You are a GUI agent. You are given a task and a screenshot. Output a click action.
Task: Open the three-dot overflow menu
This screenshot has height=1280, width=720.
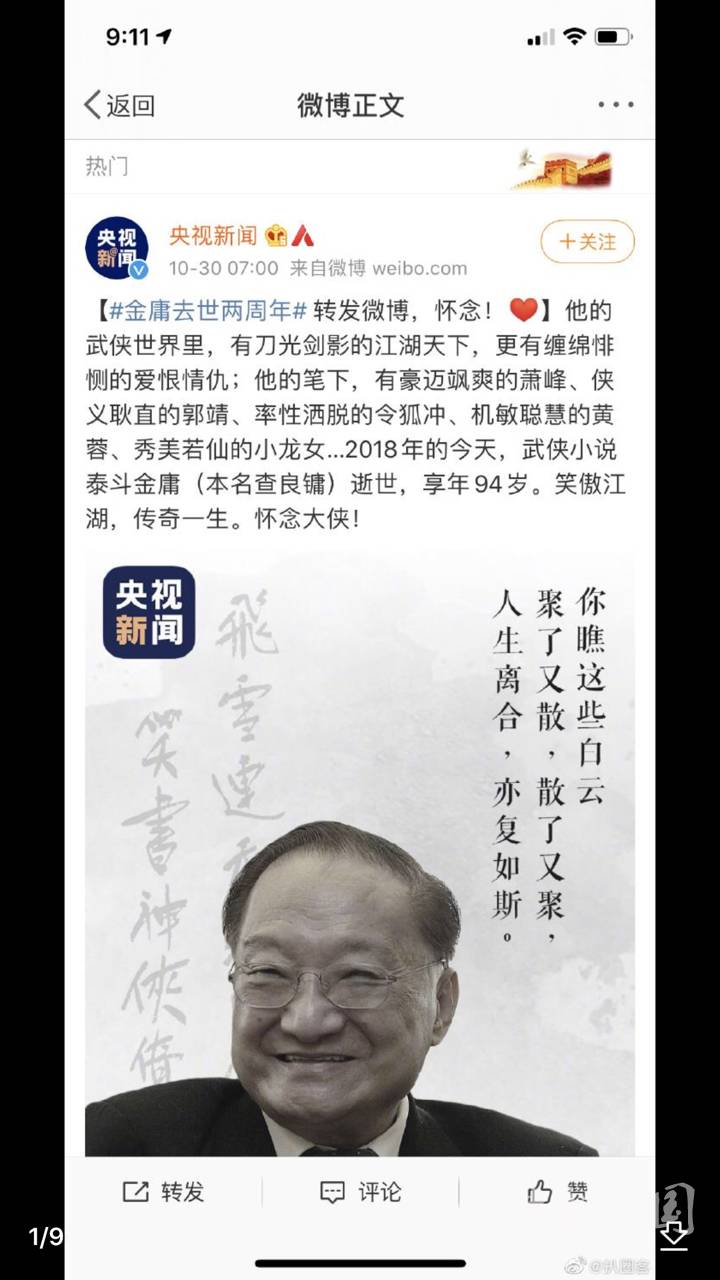tap(615, 105)
